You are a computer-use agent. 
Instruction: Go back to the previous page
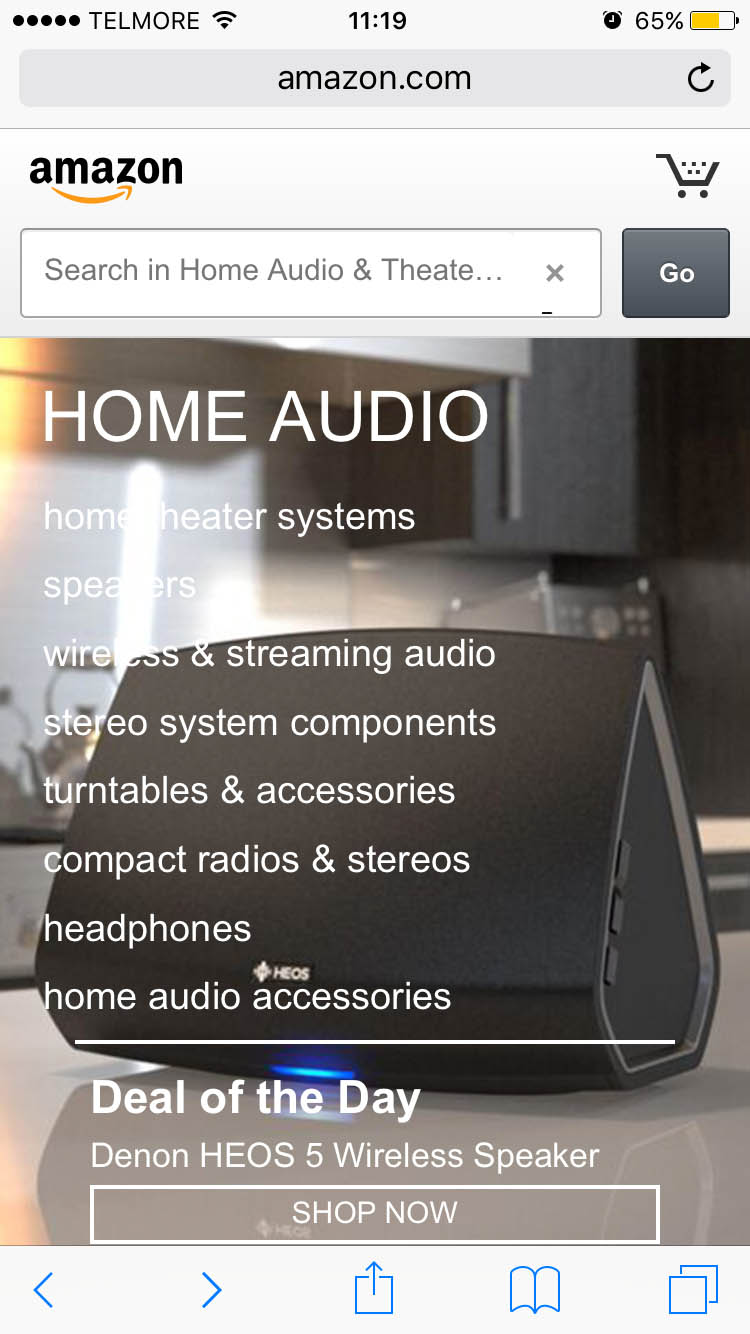(x=43, y=1290)
